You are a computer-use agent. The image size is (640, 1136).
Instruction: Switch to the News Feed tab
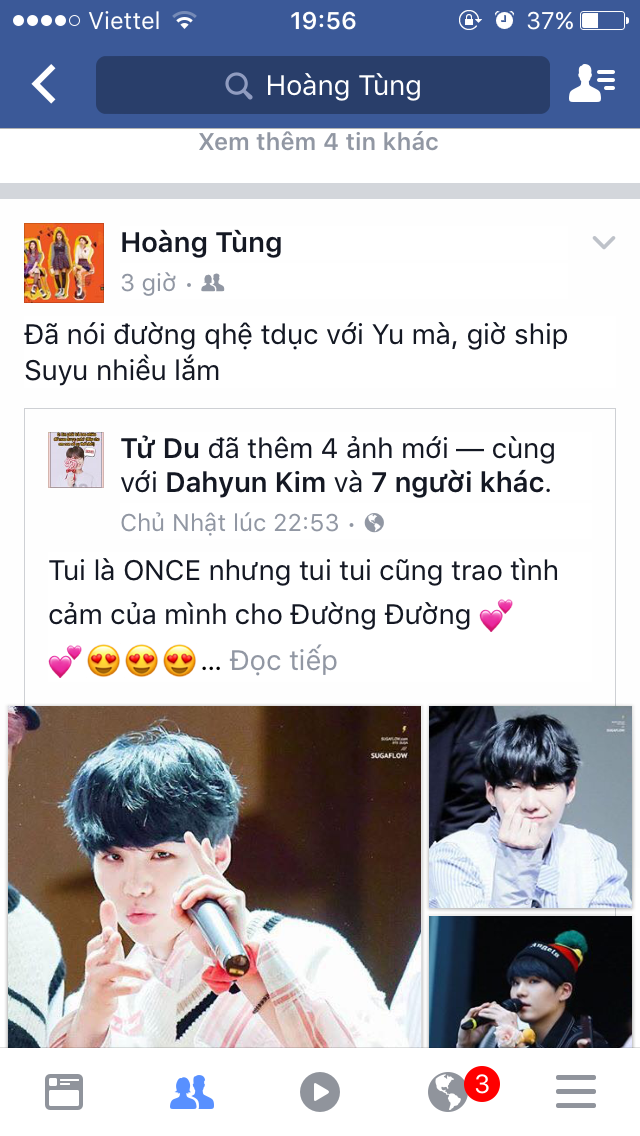(x=64, y=1092)
